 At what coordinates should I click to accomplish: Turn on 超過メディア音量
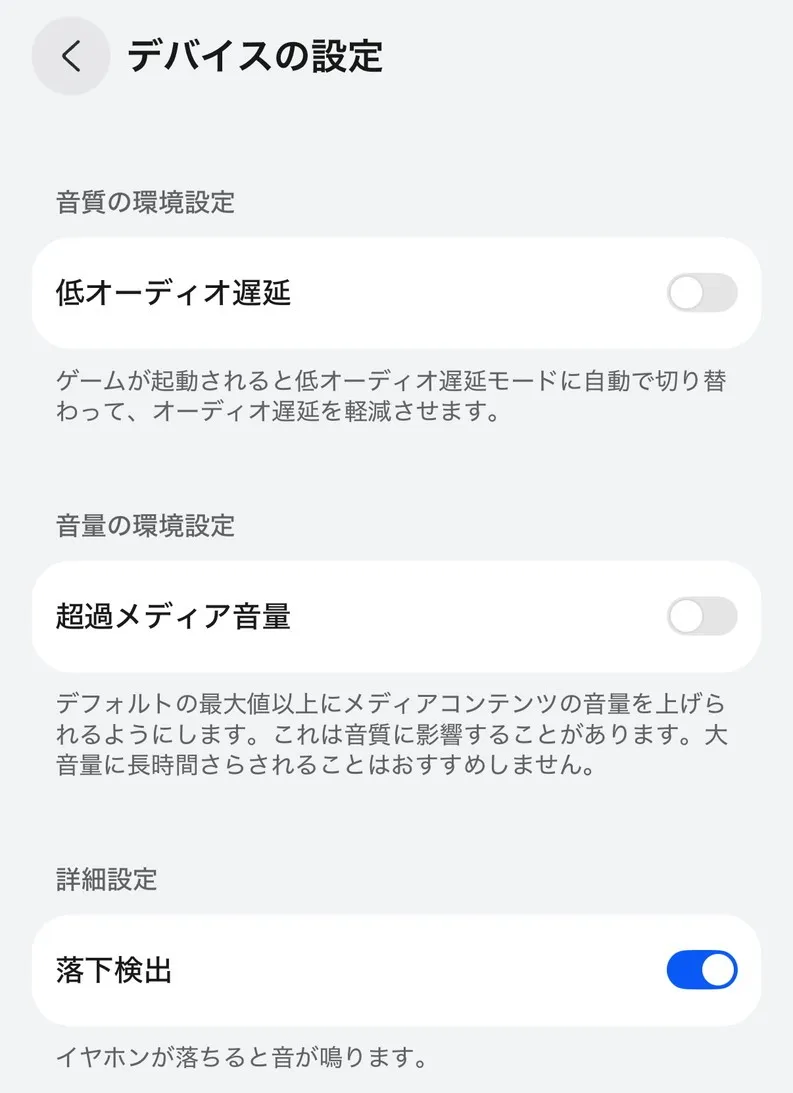pyautogui.click(x=701, y=617)
